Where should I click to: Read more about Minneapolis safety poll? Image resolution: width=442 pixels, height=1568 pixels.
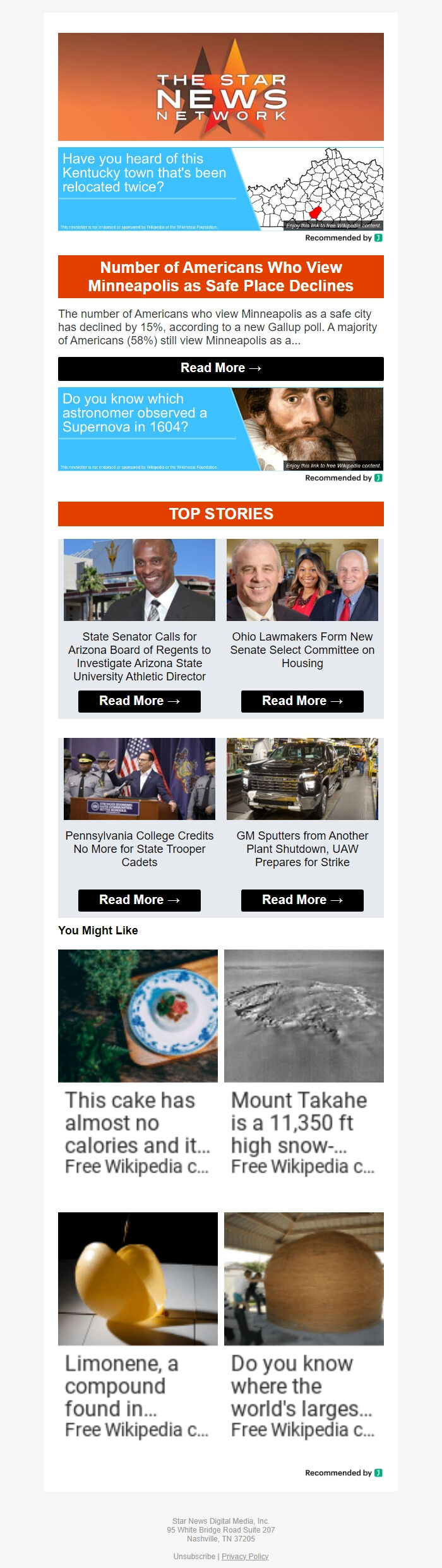pyautogui.click(x=220, y=368)
